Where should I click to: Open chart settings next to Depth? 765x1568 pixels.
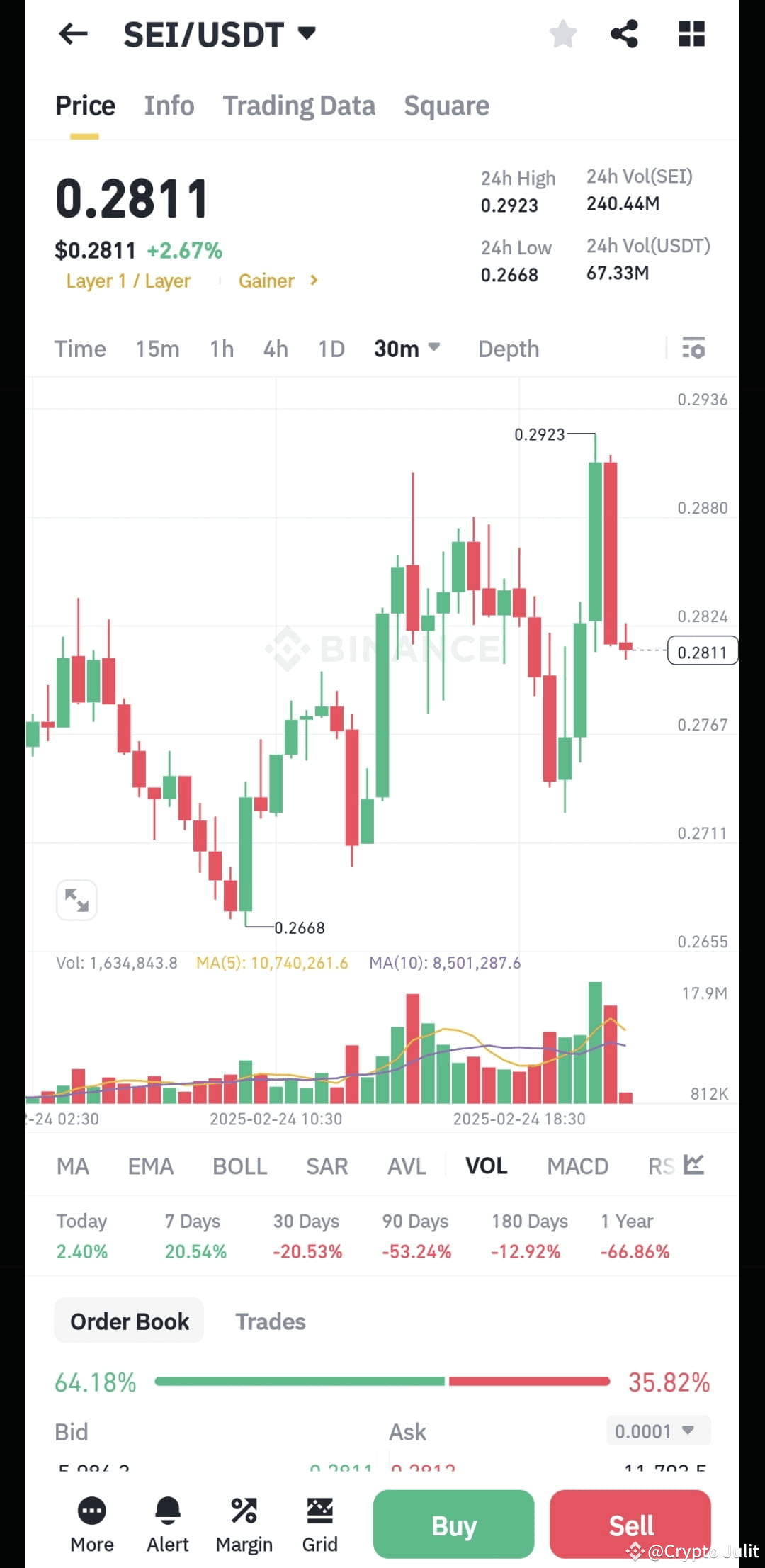click(693, 349)
